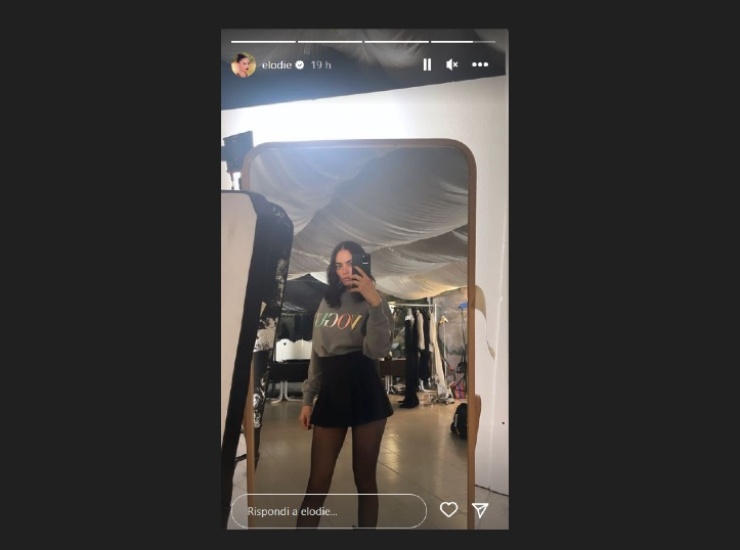Tap the Rispondi a elodie reply field
740x550 pixels.
coord(329,511)
